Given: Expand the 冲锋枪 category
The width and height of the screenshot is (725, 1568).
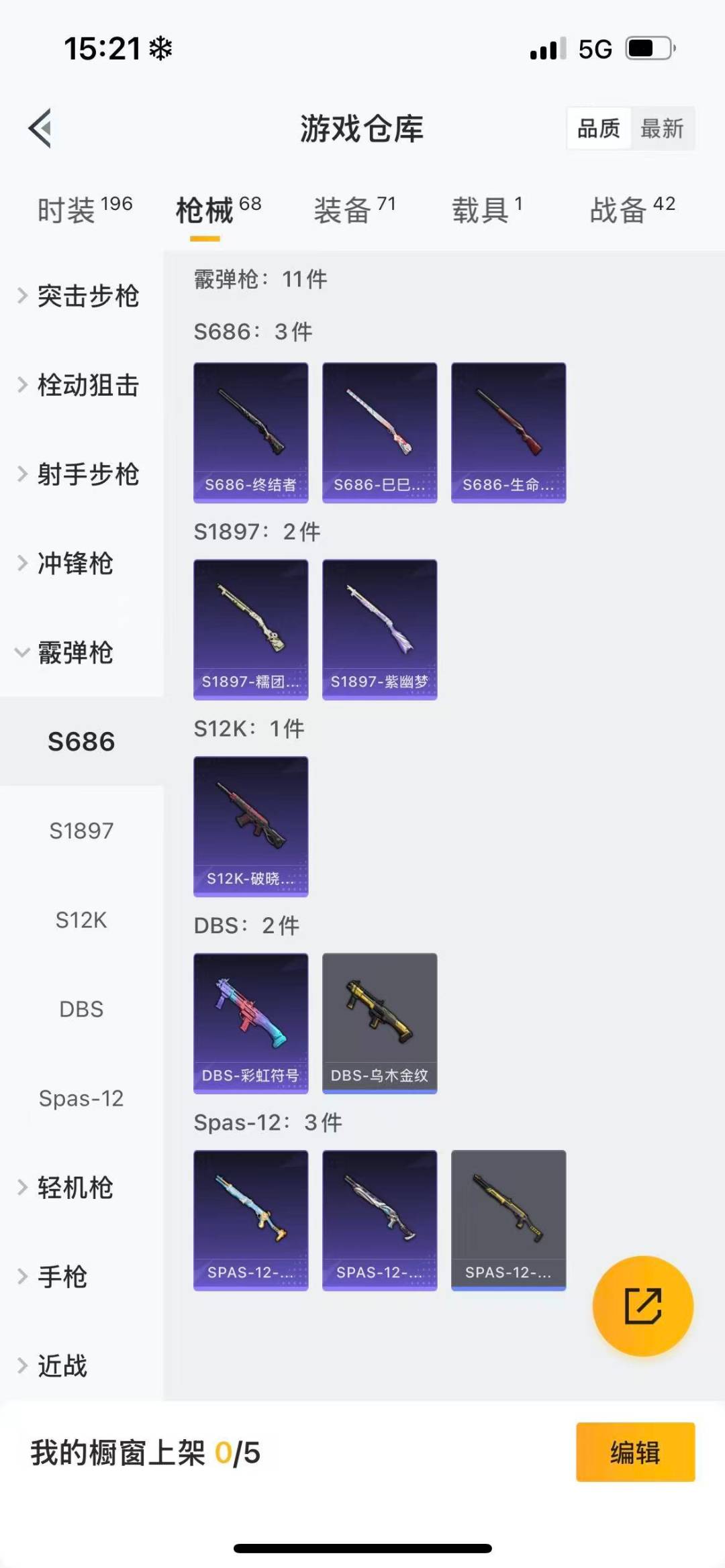Looking at the screenshot, I should pyautogui.click(x=74, y=564).
